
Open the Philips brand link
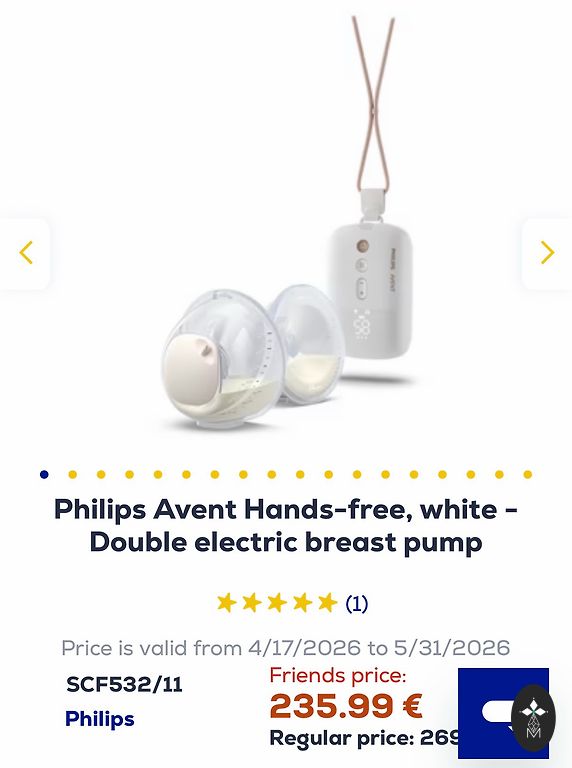99,719
